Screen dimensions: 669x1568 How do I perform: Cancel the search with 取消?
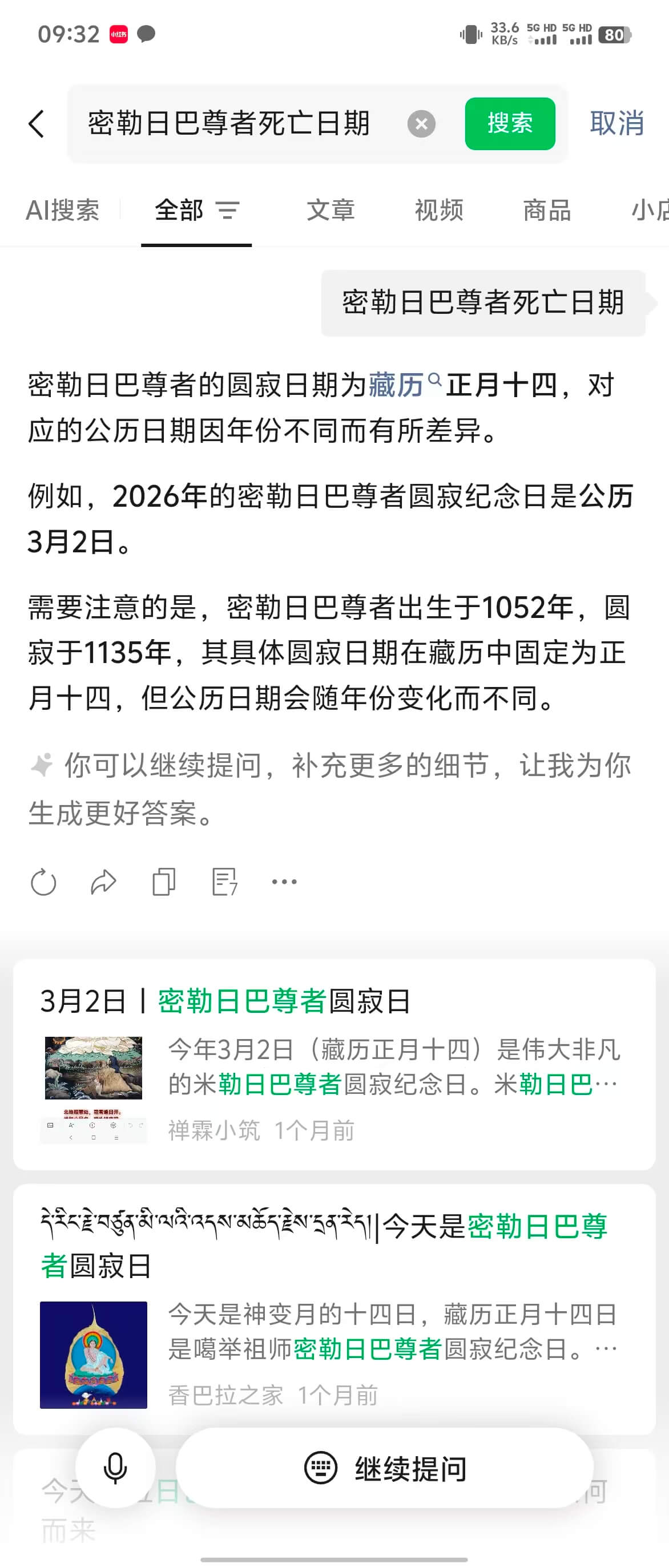[x=616, y=124]
